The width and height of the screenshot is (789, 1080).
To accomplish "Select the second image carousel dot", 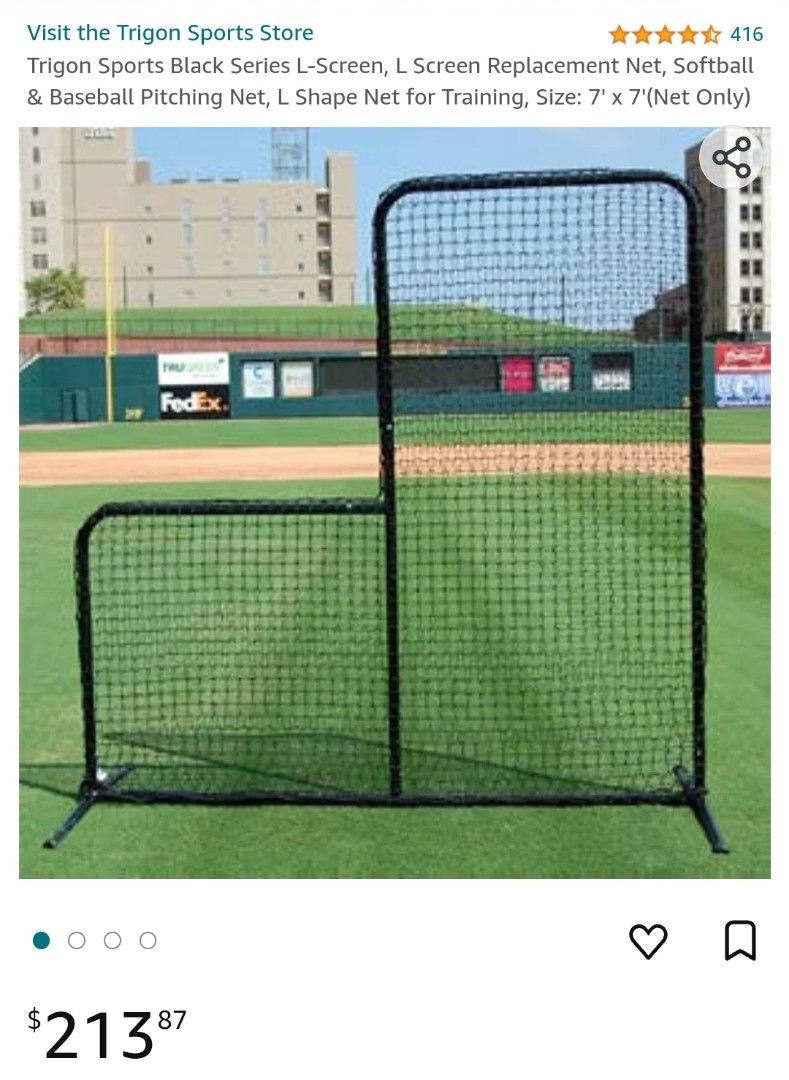I will (76, 940).
